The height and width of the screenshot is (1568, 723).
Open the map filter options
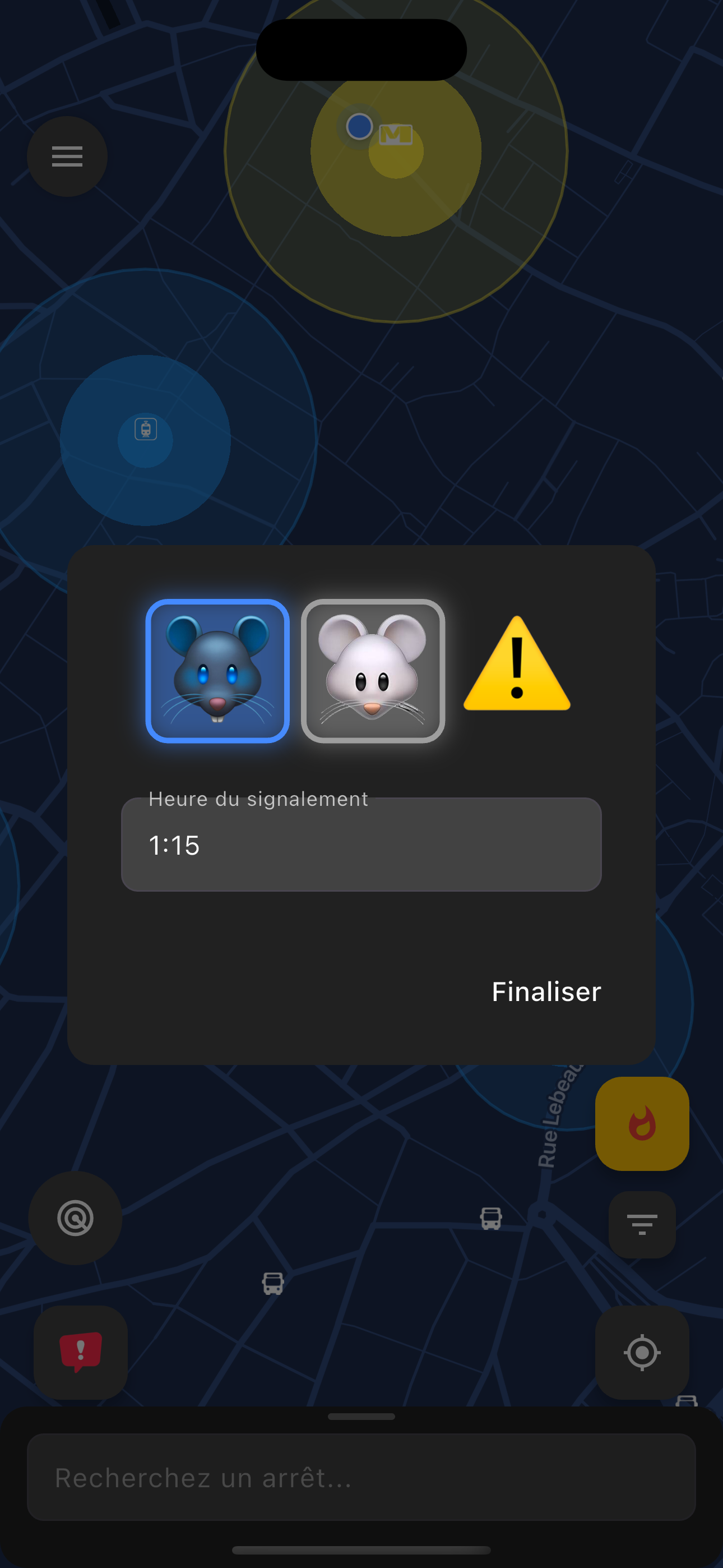pos(641,1224)
